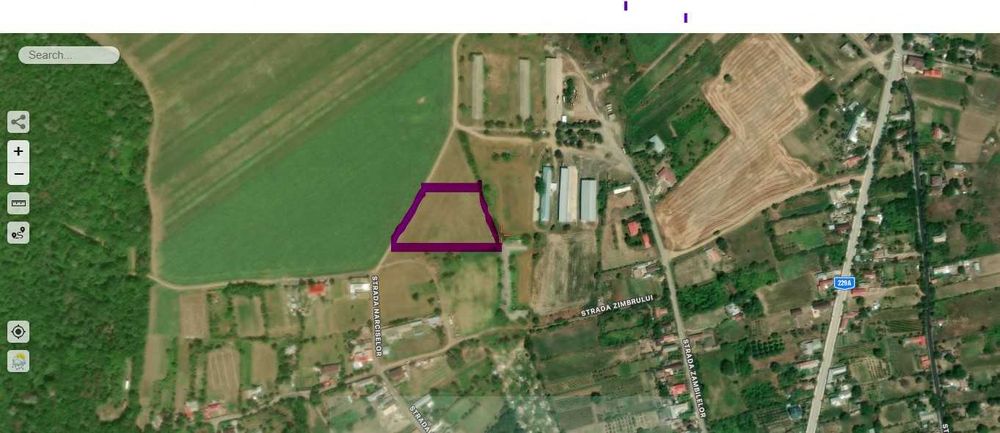The image size is (1000, 433).
Task: Tap the Search field on the map
Action: [x=68, y=55]
